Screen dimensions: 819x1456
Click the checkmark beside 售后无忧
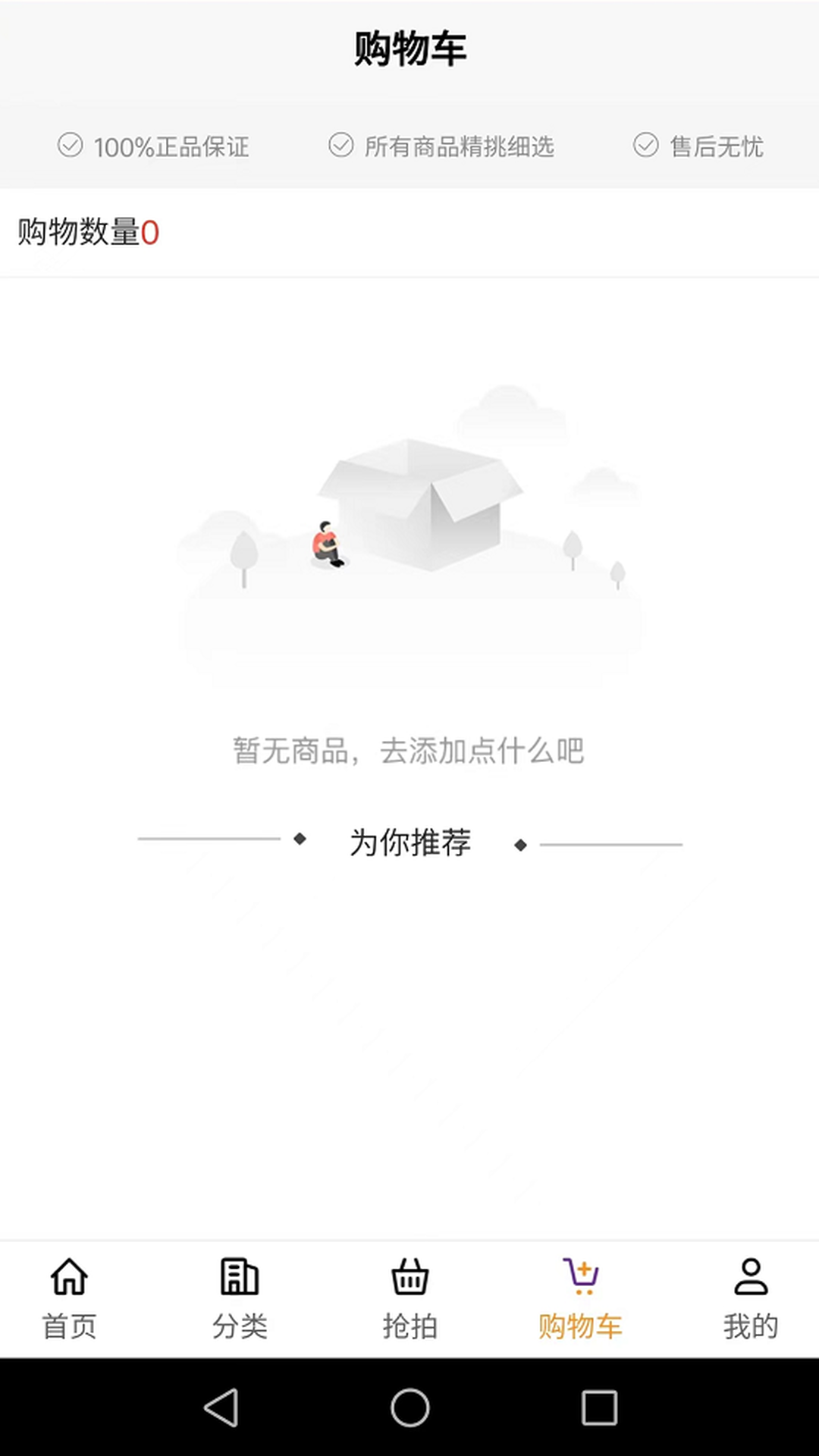point(645,144)
